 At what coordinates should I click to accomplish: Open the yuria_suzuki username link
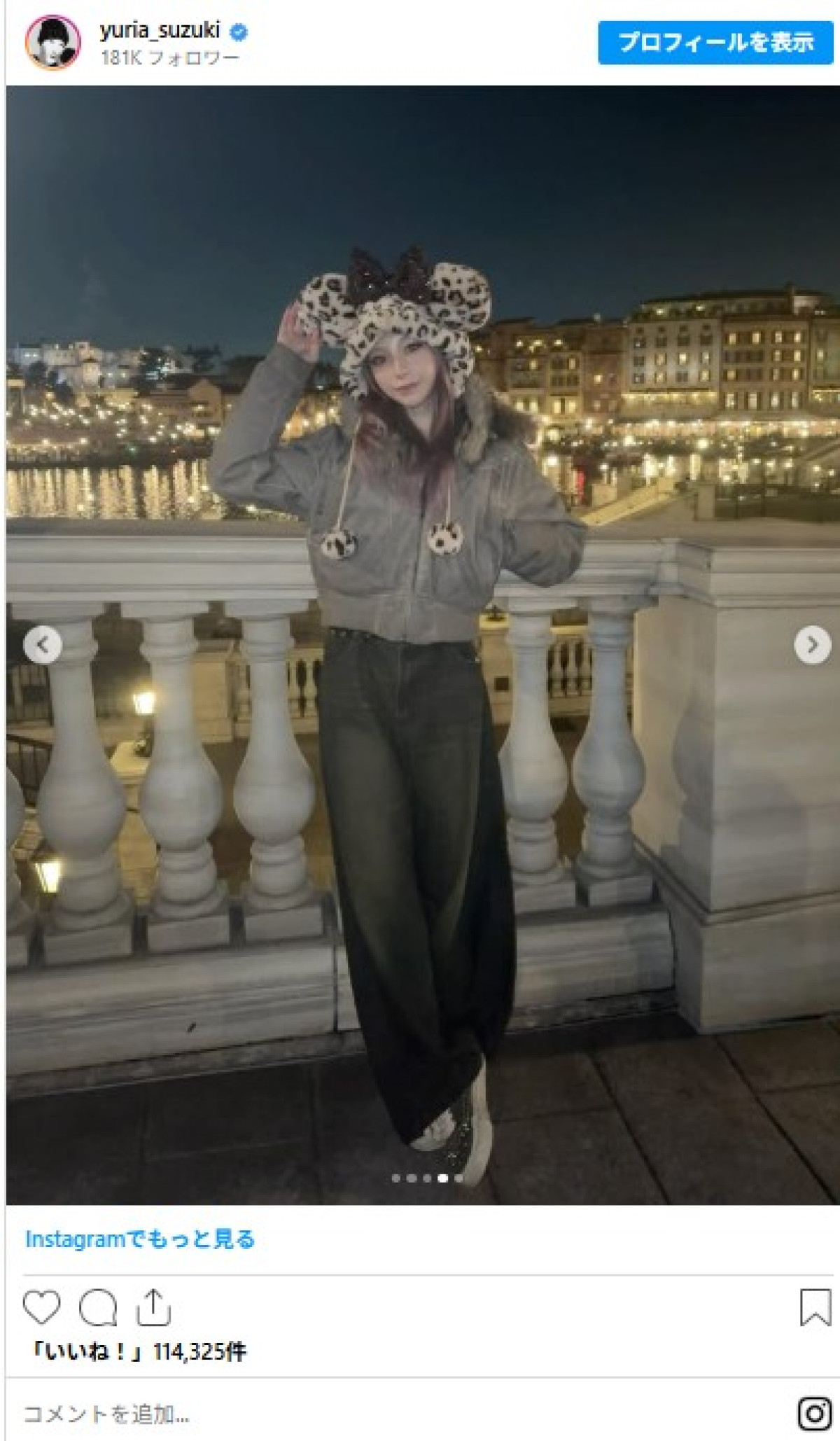pyautogui.click(x=160, y=30)
